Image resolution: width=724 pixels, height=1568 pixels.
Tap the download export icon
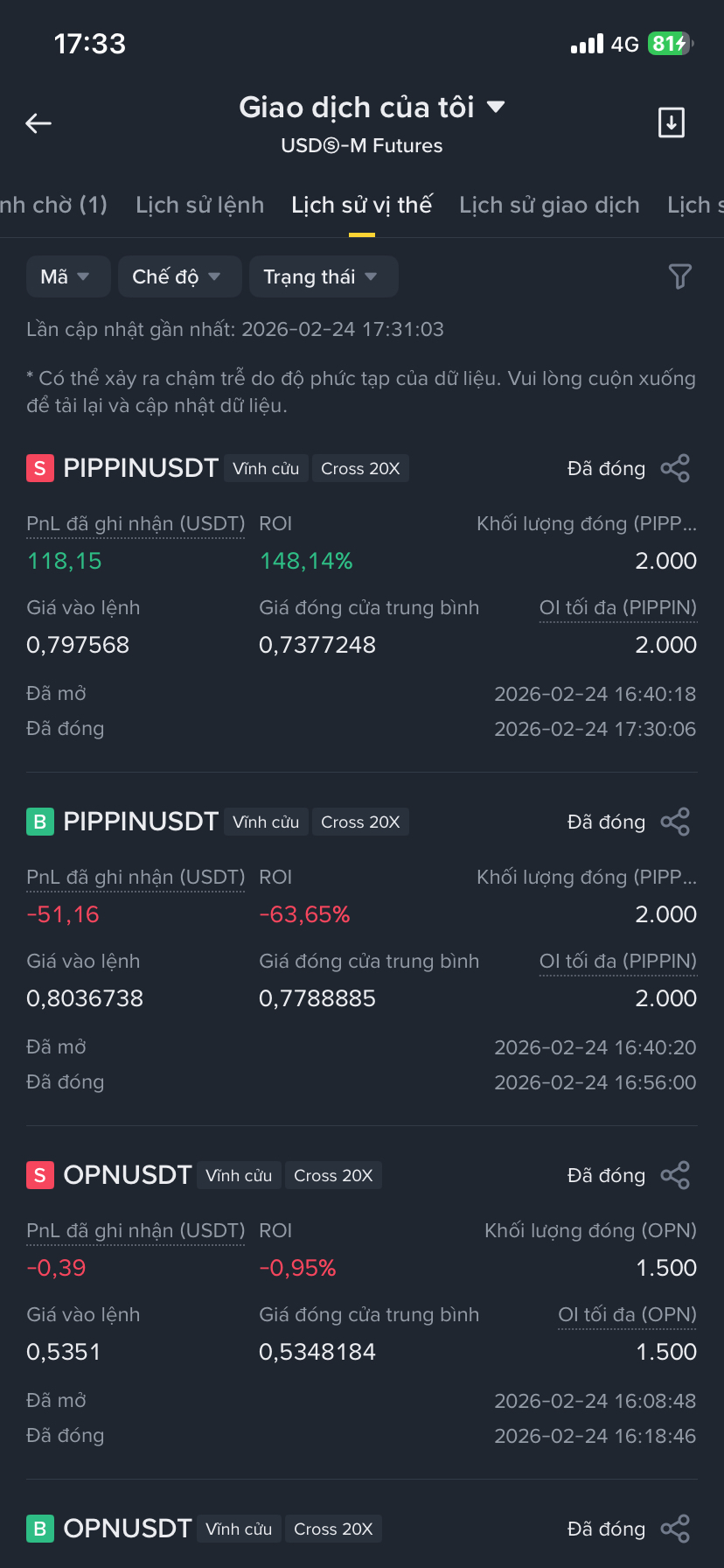pos(671,123)
